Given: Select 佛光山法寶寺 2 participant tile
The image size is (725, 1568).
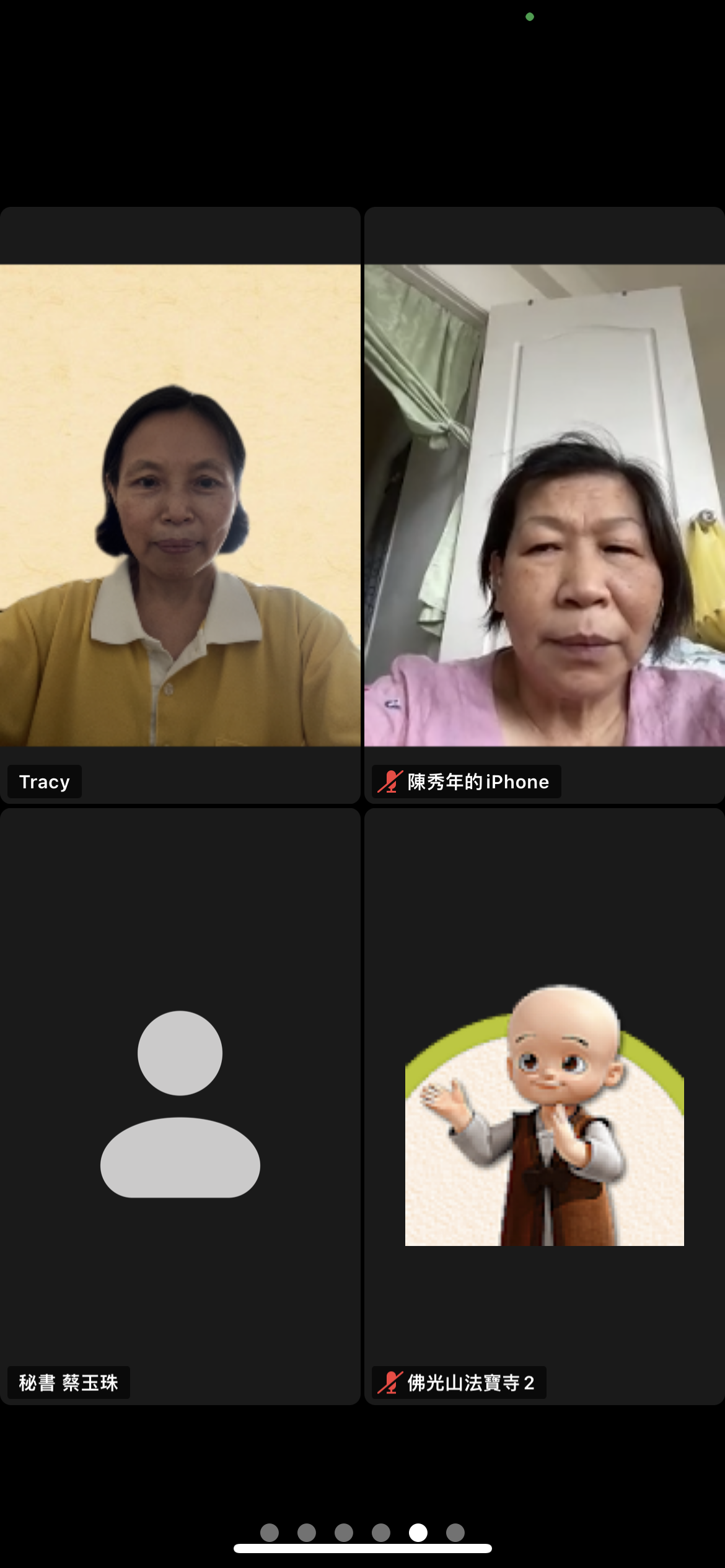Looking at the screenshot, I should pyautogui.click(x=544, y=1105).
